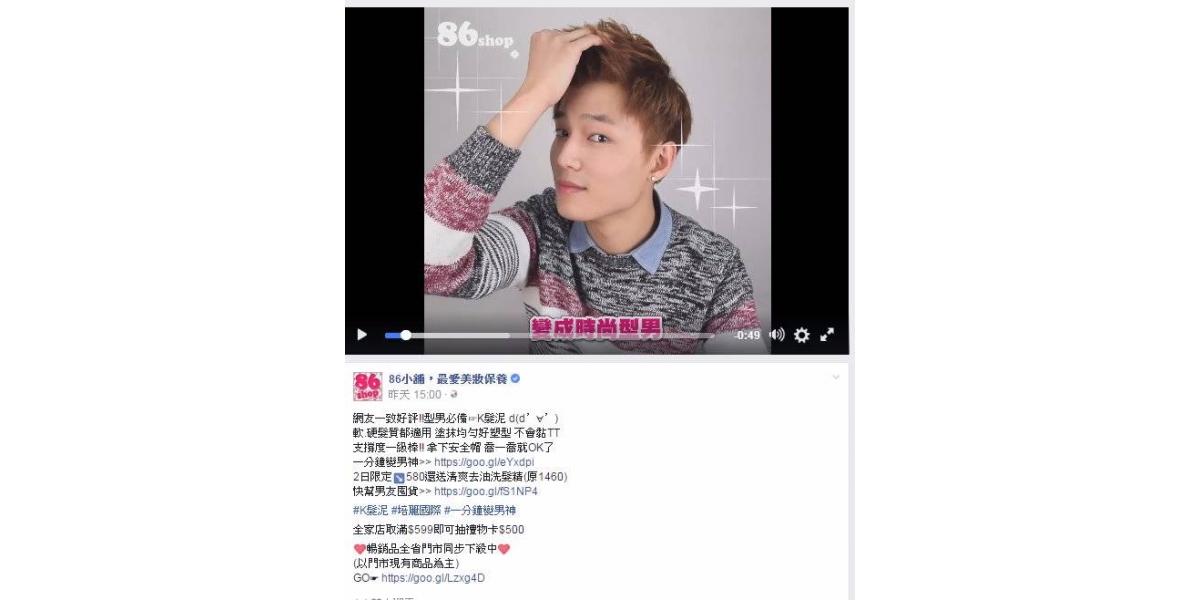Open link goo.gl/Lzxg4D

tap(433, 578)
